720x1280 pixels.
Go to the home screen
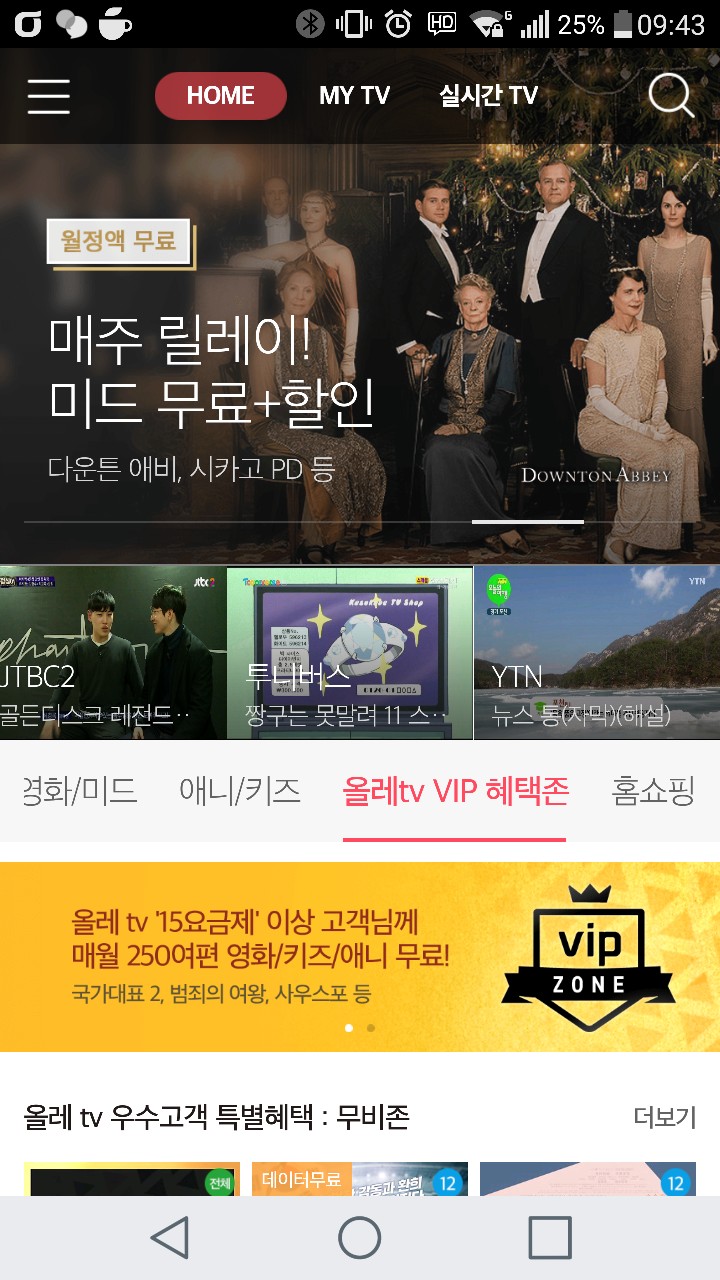click(360, 1238)
